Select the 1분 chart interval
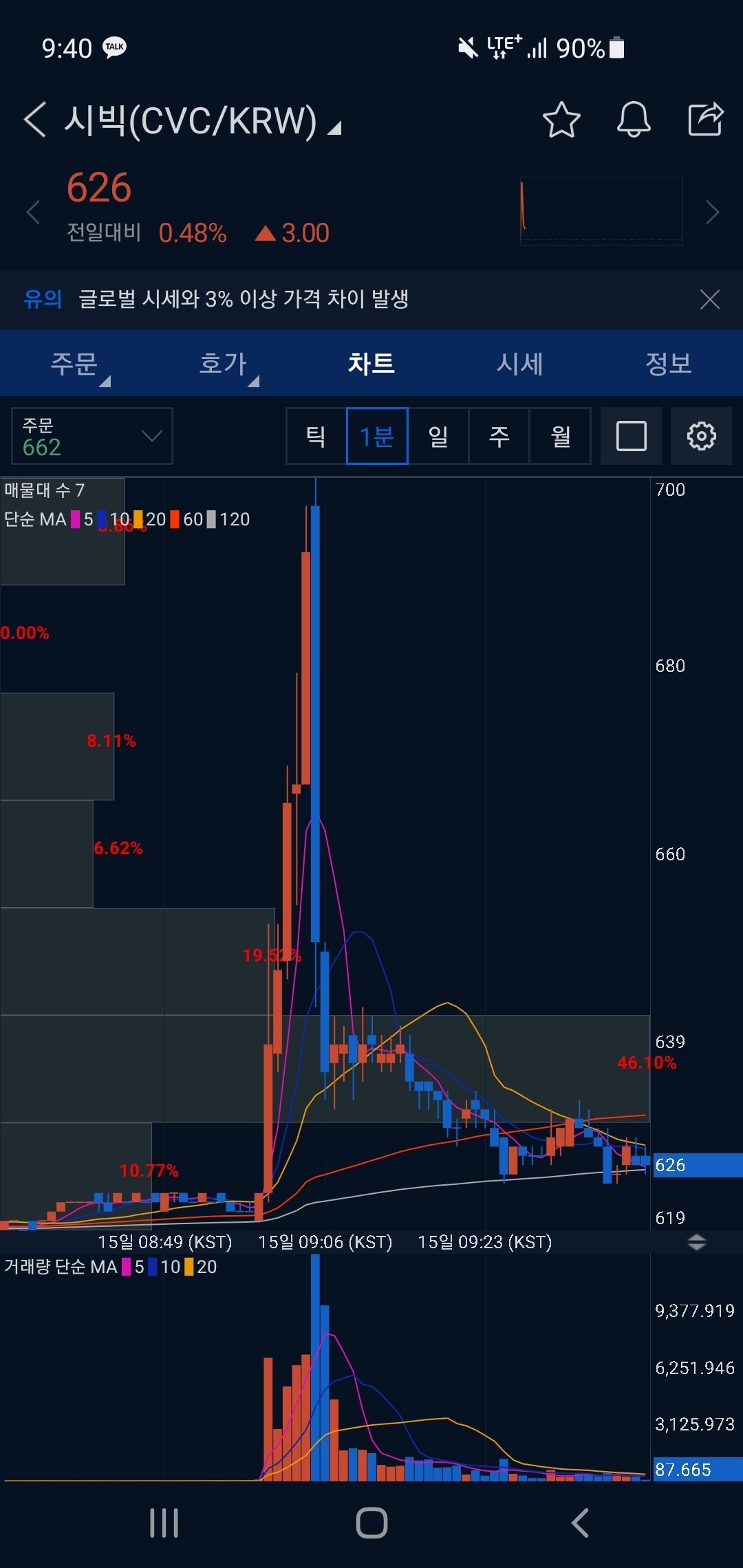This screenshot has height=1568, width=743. coord(377,436)
